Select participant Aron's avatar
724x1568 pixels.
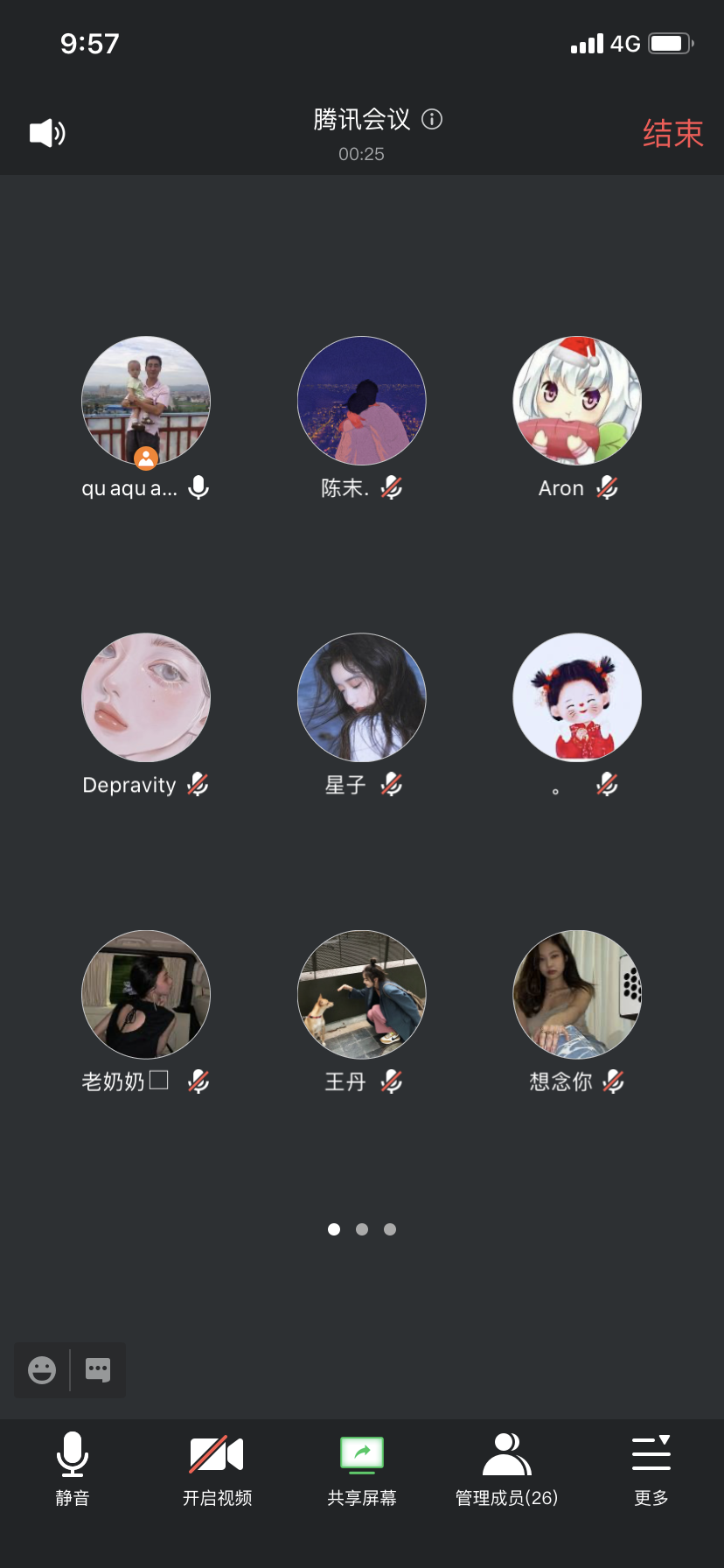(577, 401)
